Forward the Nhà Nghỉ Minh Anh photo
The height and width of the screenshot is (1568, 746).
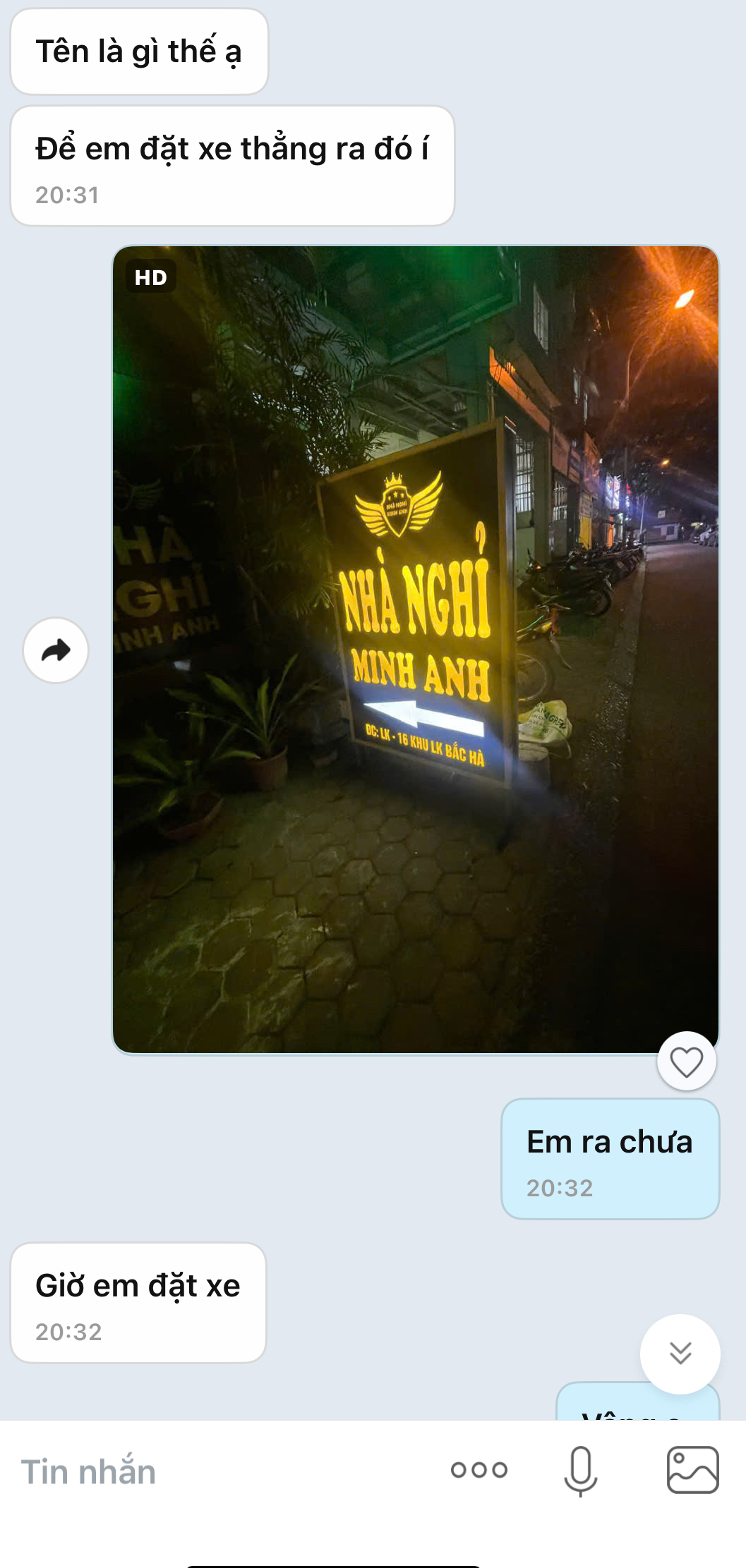[x=56, y=650]
